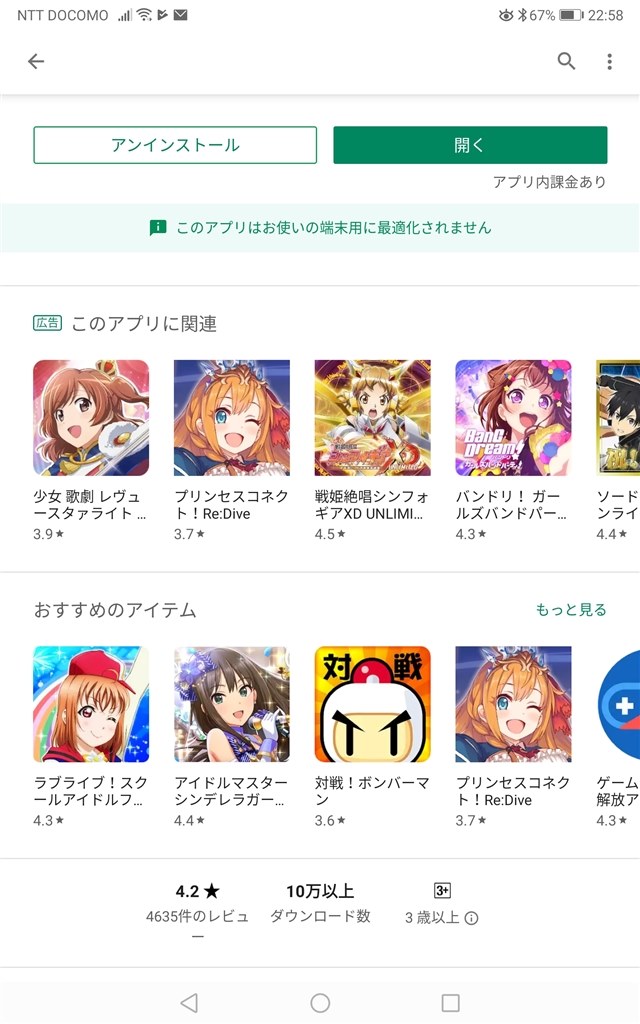Tap the system home button
Viewport: 640px width, 1024px height.
(320, 1002)
